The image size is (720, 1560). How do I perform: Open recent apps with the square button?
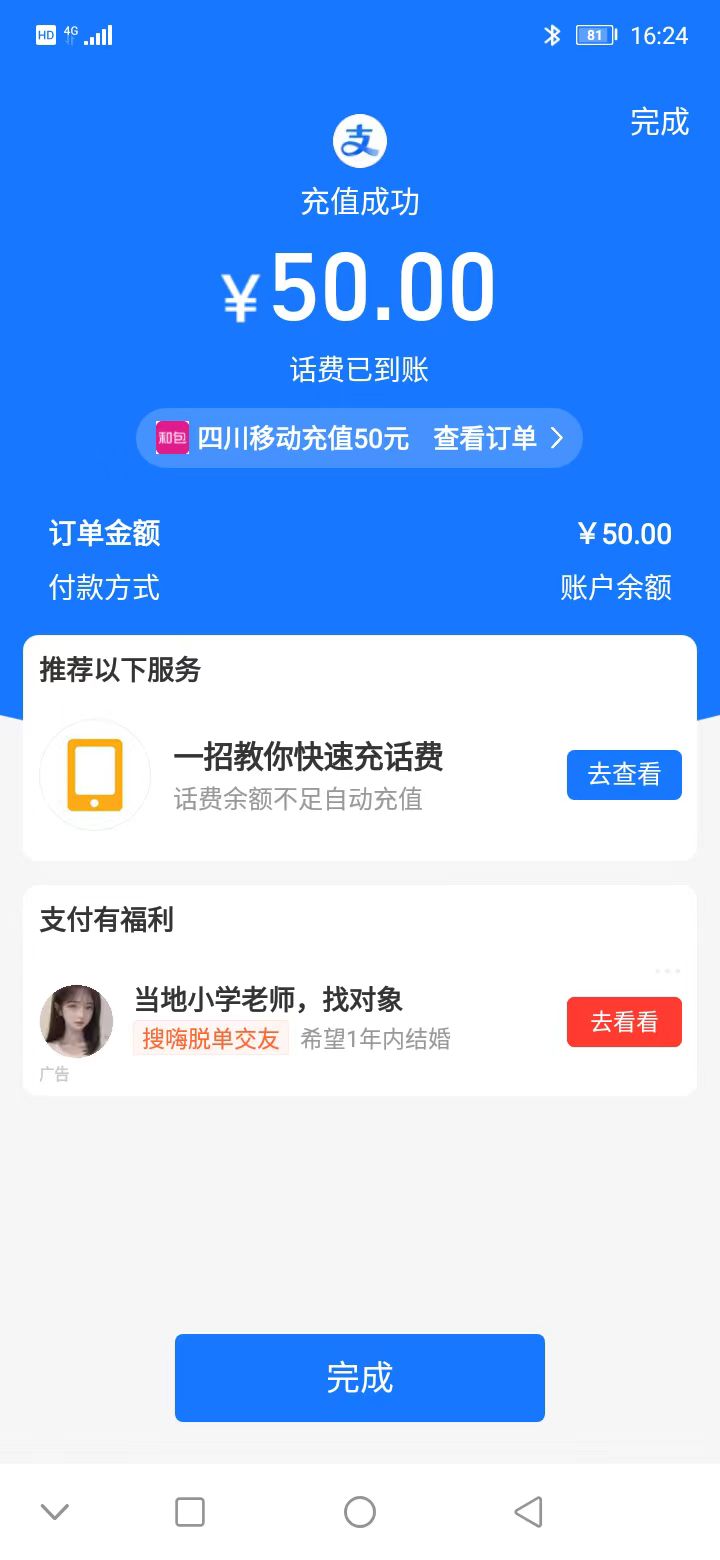click(x=190, y=1512)
